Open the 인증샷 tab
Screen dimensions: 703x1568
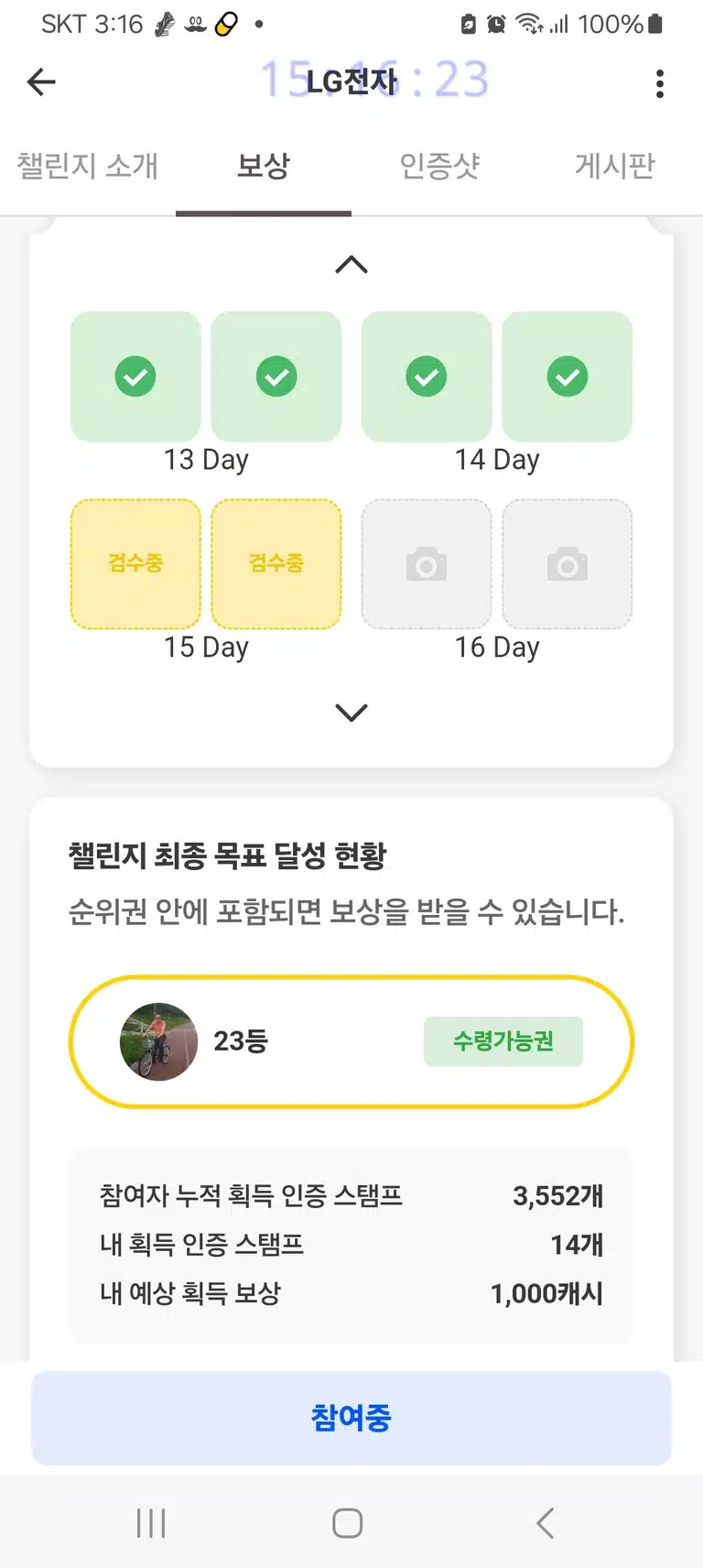[x=439, y=166]
